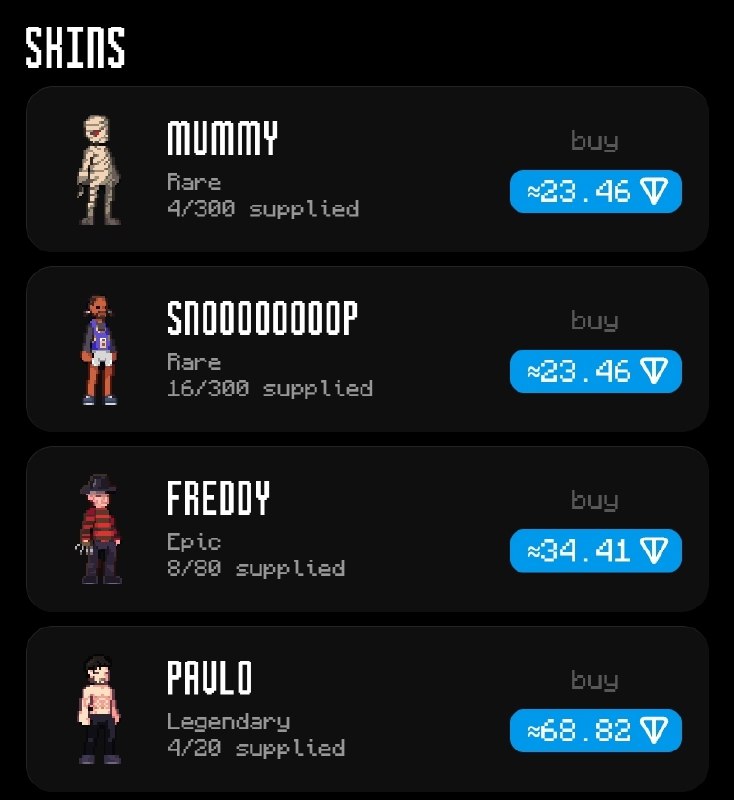Buy the Mummy skin for ≈23.46

596,191
